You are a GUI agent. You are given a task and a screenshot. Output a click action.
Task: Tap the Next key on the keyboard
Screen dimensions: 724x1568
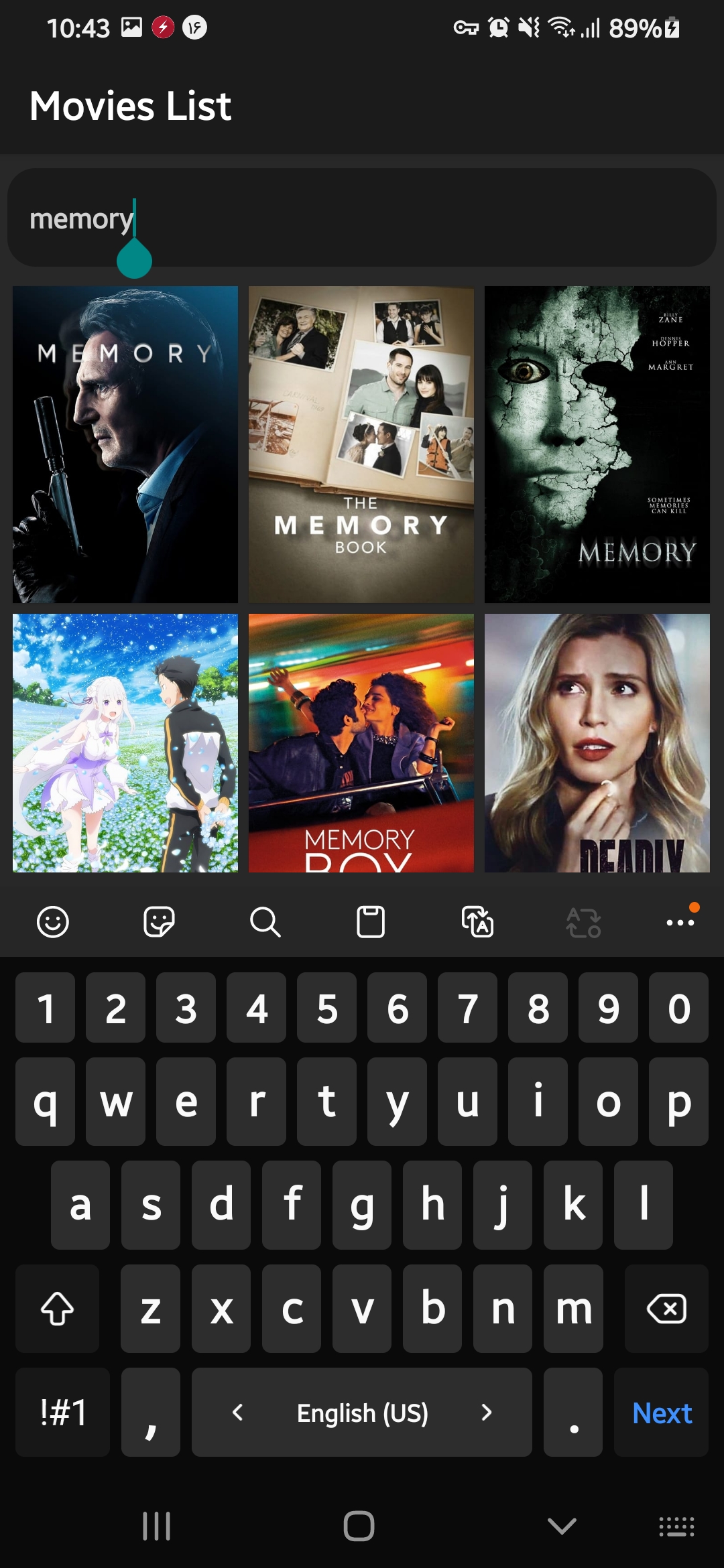click(x=662, y=1413)
